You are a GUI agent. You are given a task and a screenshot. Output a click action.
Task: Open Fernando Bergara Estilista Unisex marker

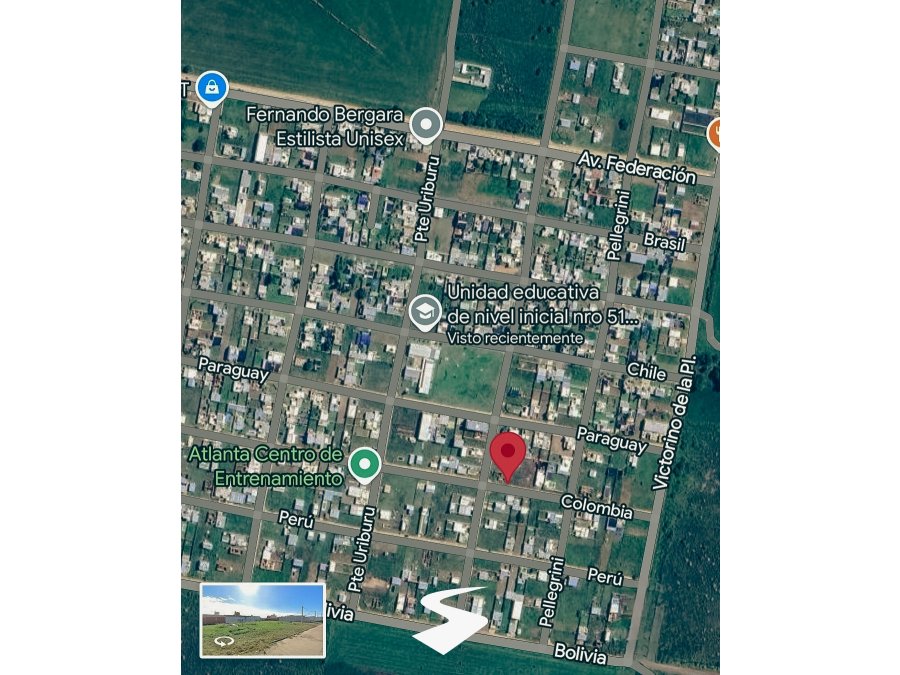pos(427,125)
